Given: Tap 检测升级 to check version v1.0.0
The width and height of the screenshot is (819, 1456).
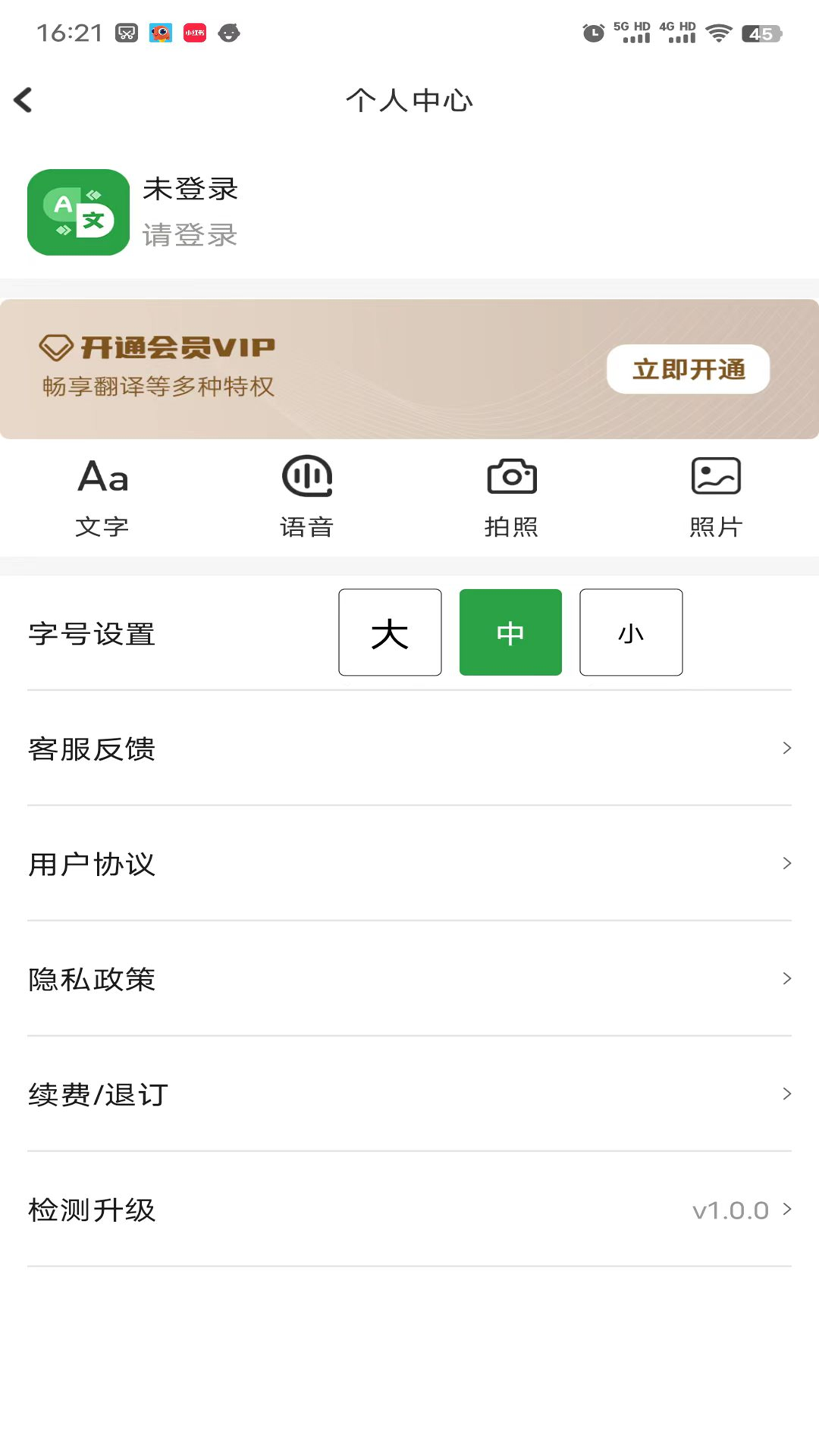Looking at the screenshot, I should [409, 1210].
